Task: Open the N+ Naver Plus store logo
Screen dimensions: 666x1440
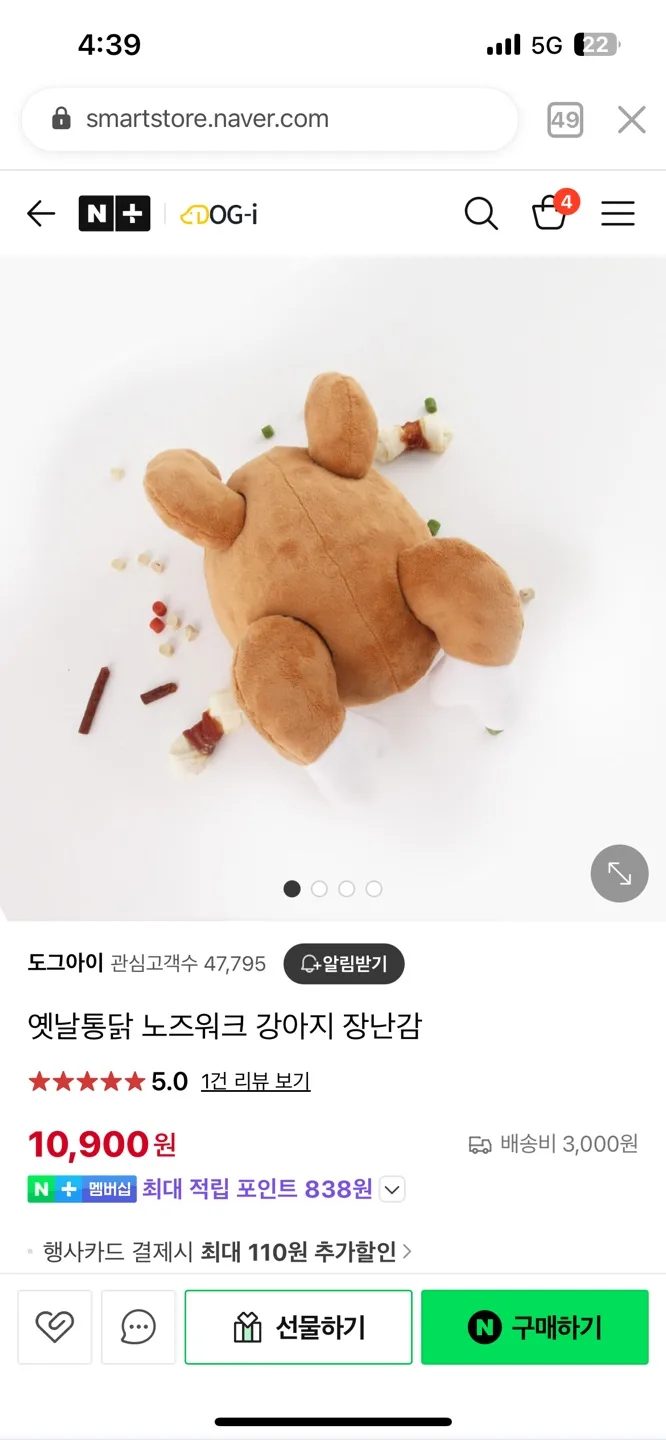Action: point(114,213)
